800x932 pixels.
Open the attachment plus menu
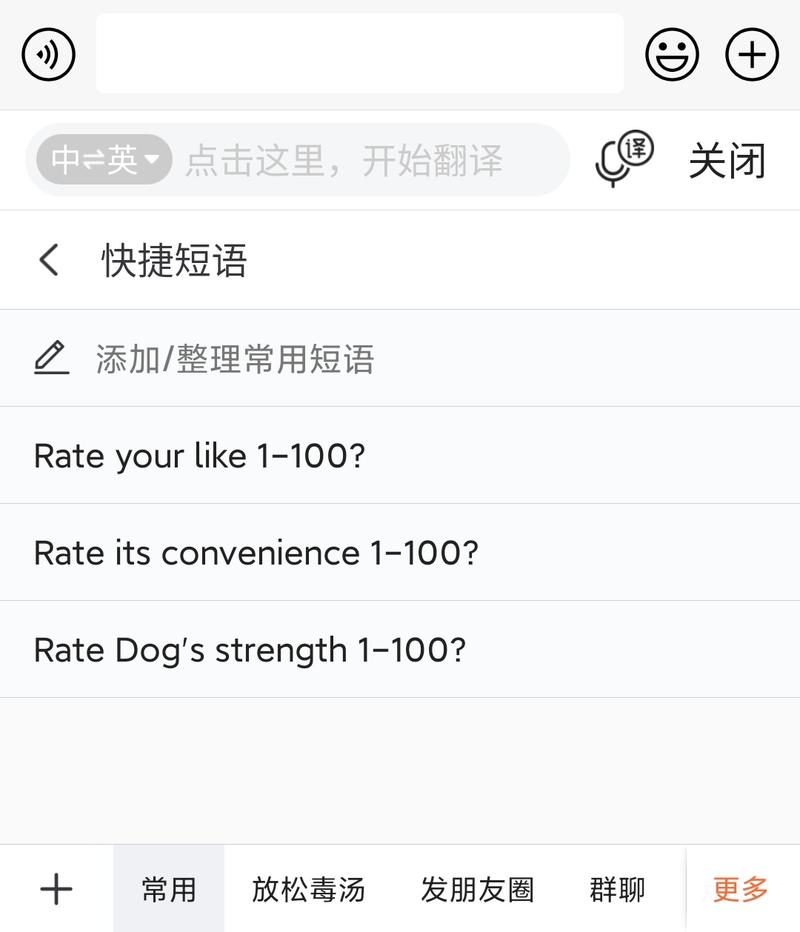(751, 55)
